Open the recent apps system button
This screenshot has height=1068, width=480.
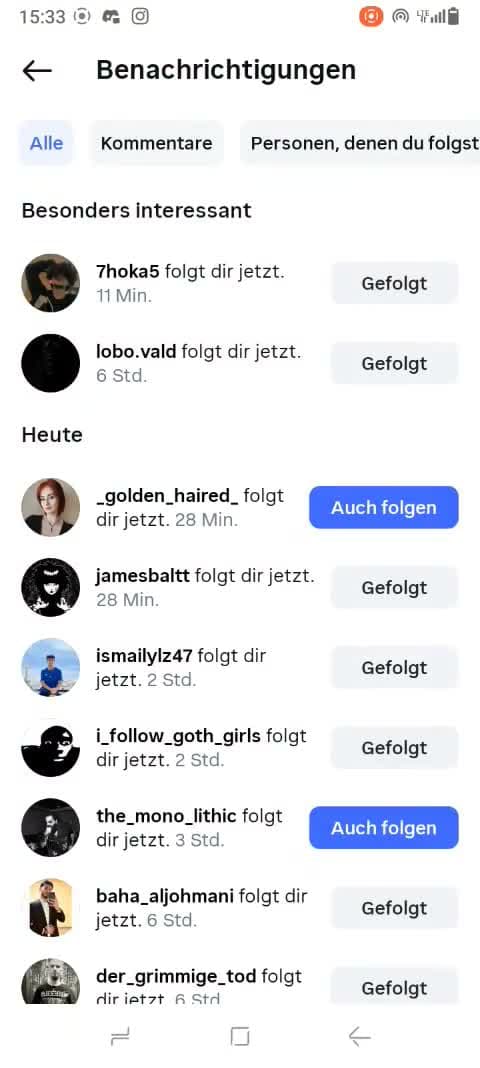[120, 1037]
